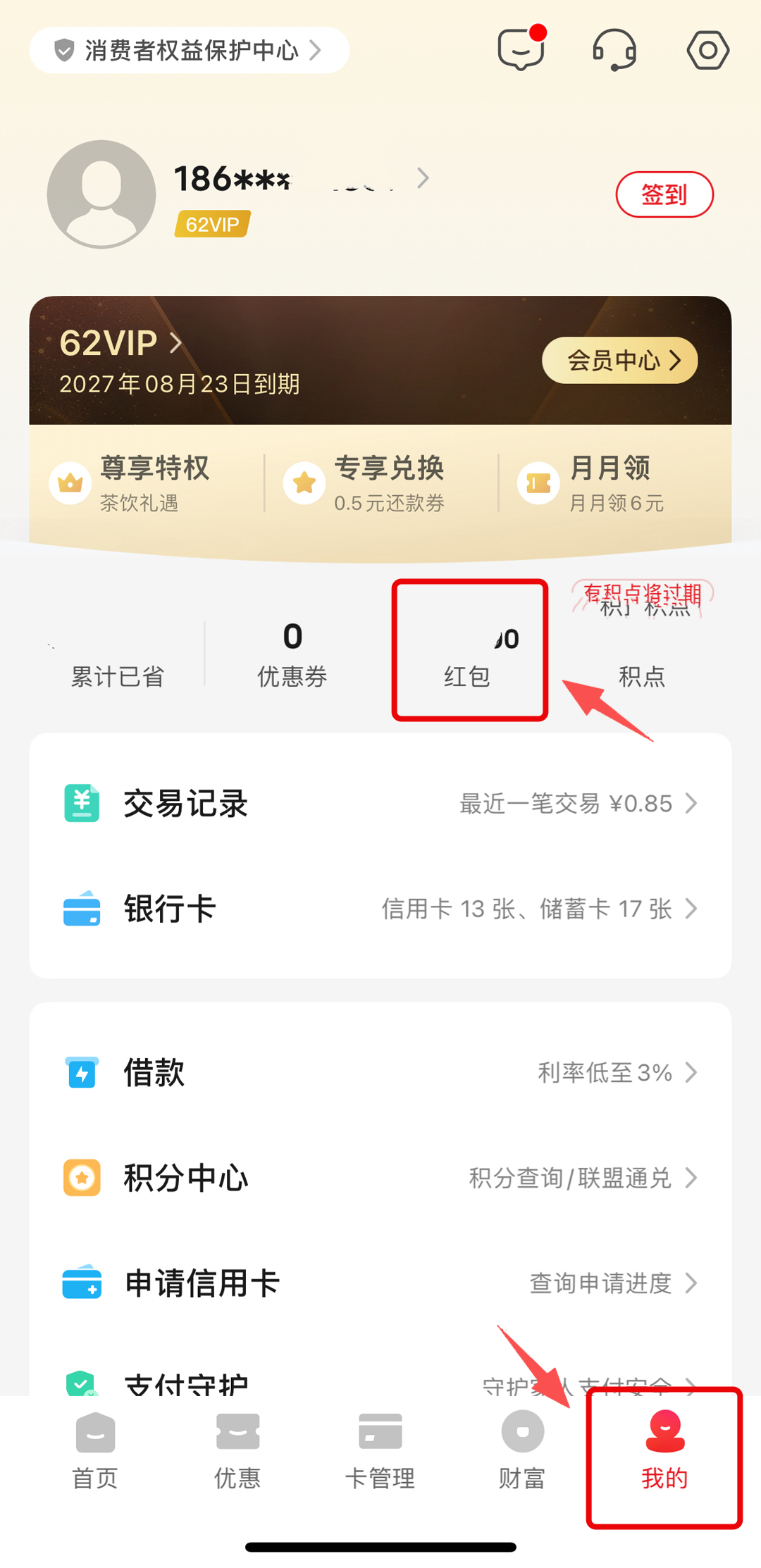Image resolution: width=761 pixels, height=1568 pixels.
Task: Open 银行卡 bank cards row
Action: 380,909
